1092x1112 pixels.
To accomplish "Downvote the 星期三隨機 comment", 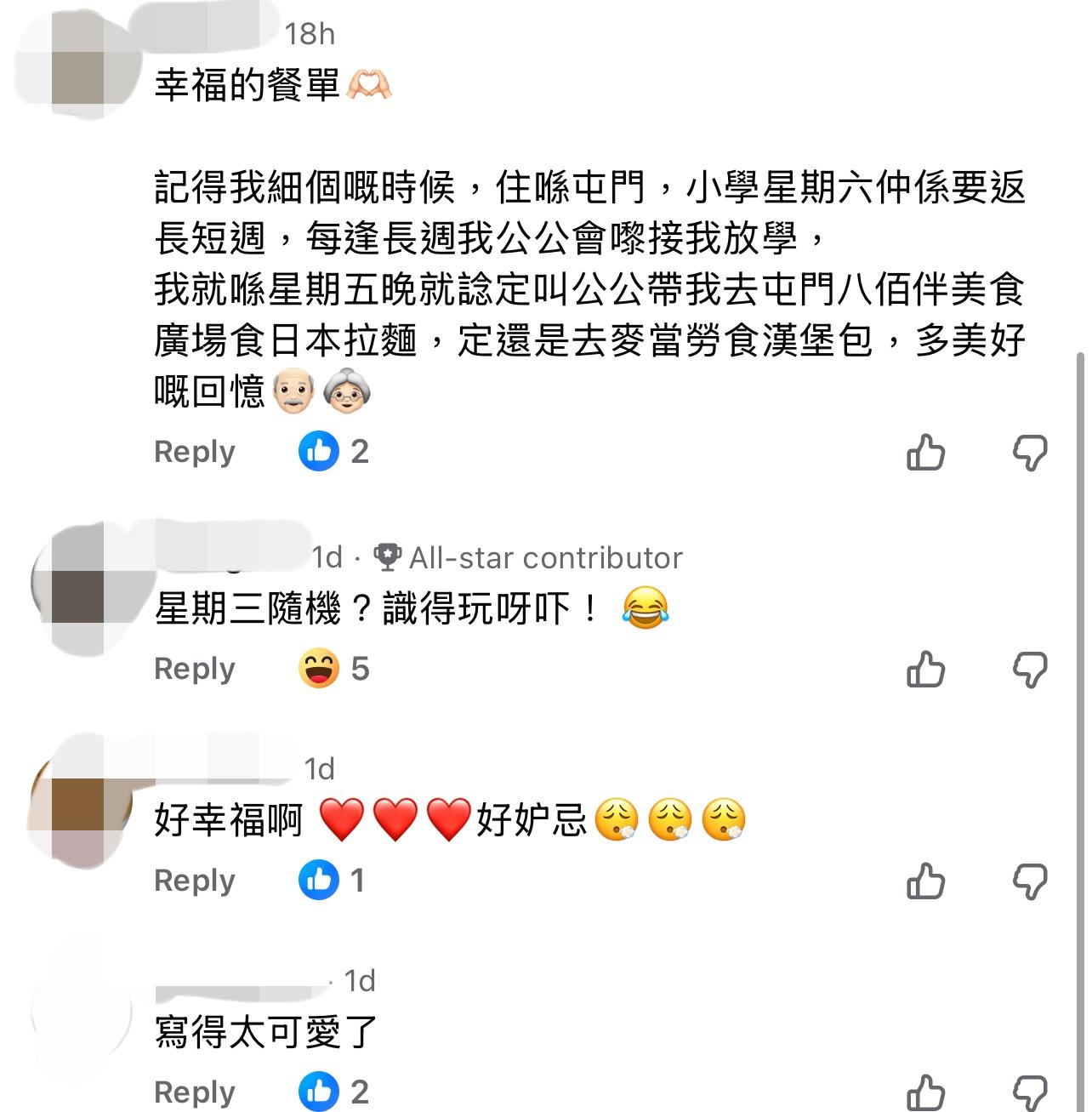I will pyautogui.click(x=1030, y=670).
